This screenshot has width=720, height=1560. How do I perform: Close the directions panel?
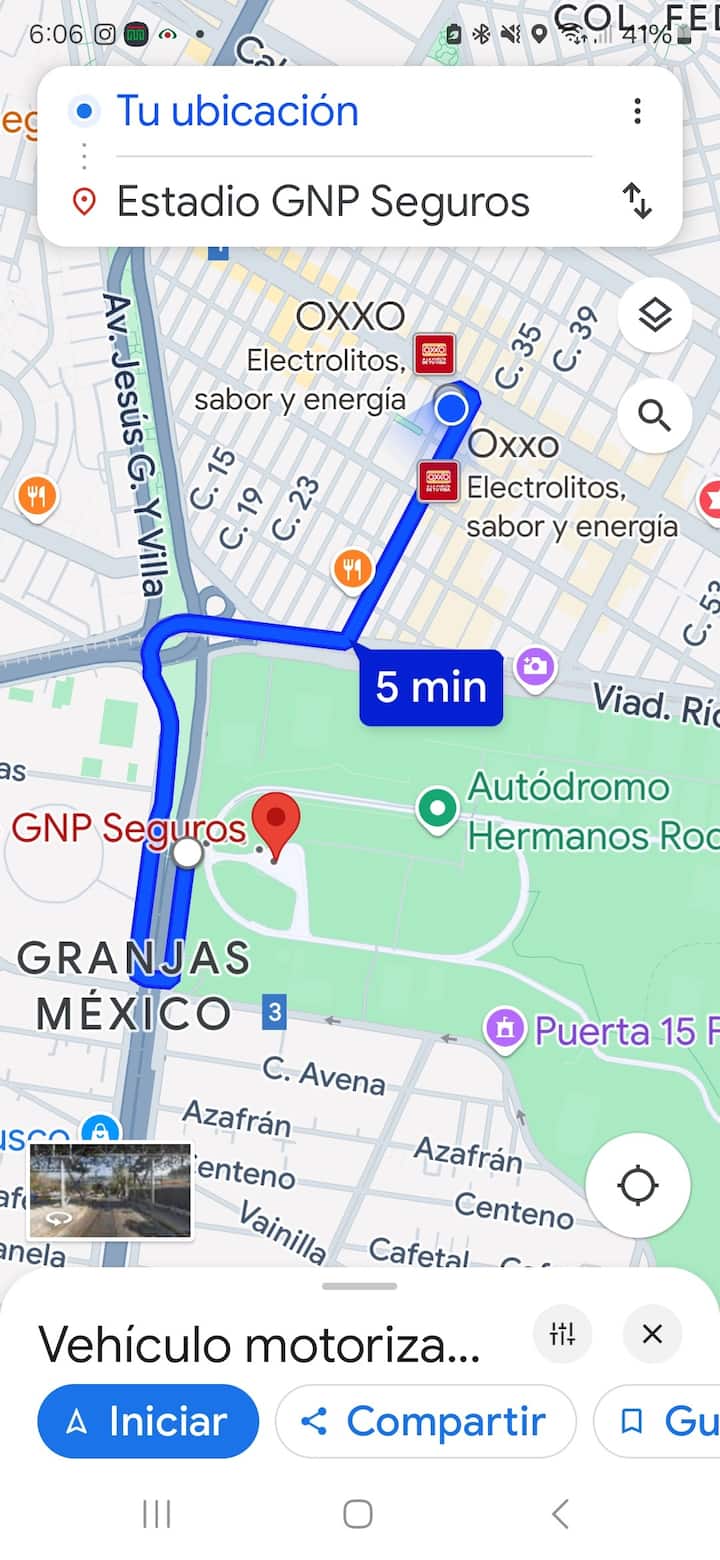point(652,1333)
